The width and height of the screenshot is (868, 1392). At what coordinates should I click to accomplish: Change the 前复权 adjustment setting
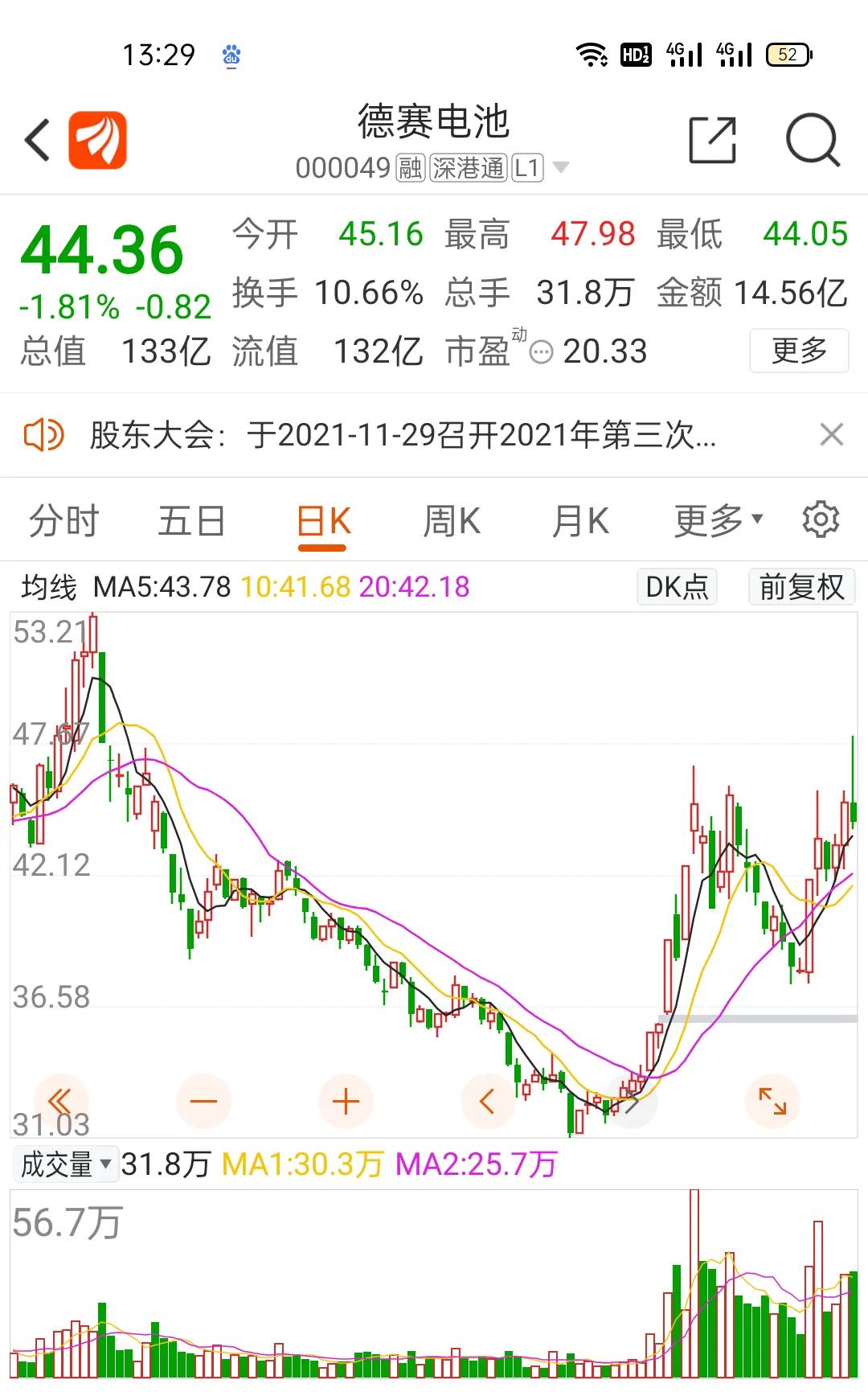pyautogui.click(x=801, y=587)
